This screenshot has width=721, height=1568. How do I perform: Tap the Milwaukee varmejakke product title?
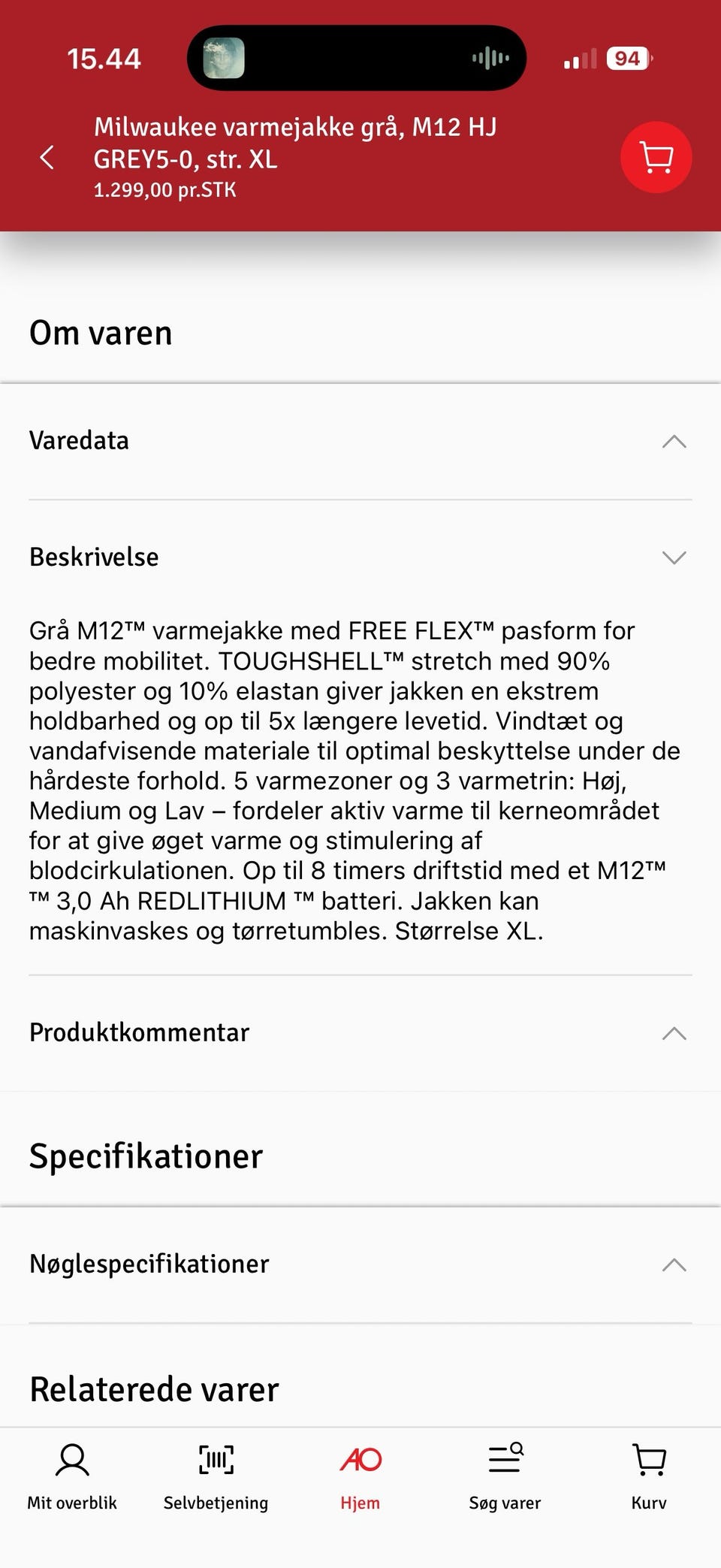coord(296,143)
